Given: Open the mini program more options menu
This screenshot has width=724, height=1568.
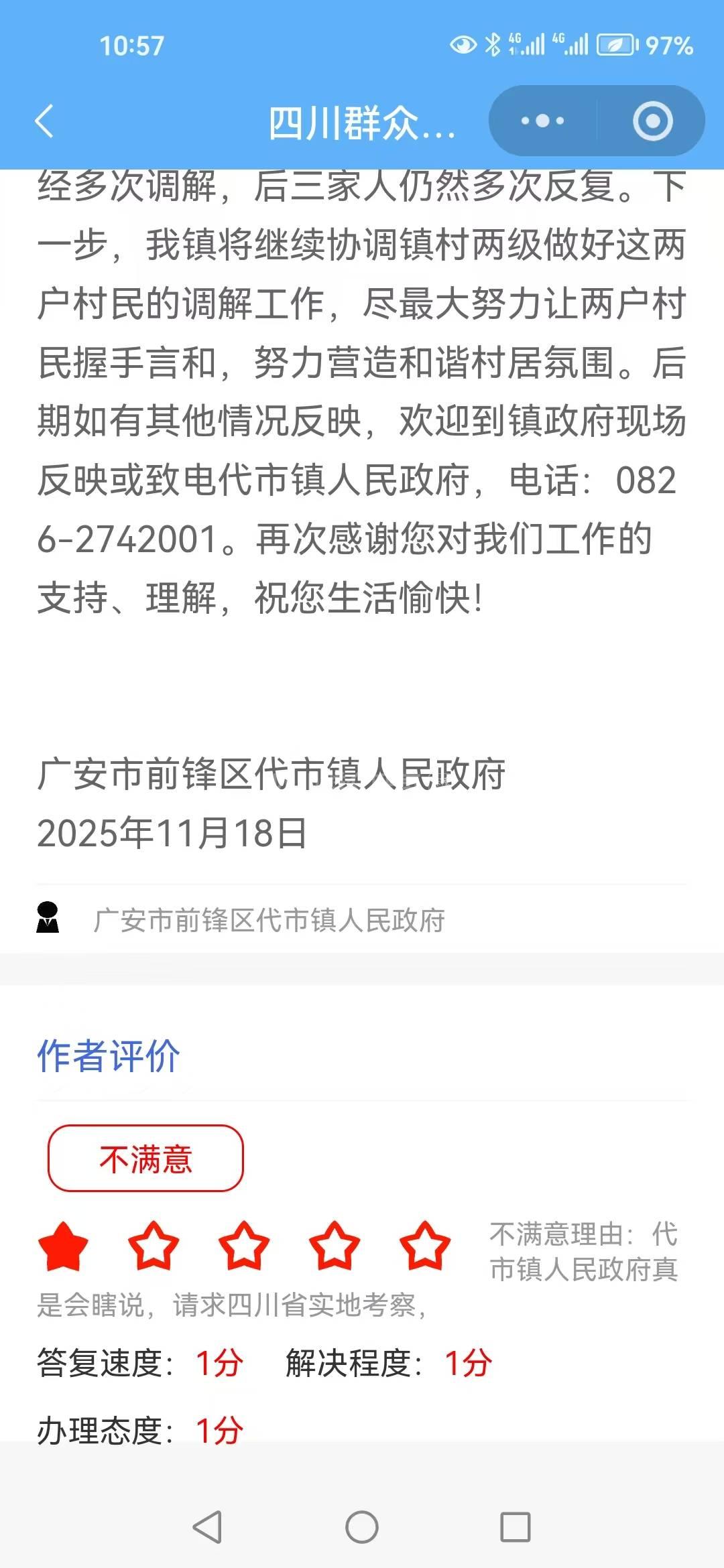Looking at the screenshot, I should click(543, 121).
